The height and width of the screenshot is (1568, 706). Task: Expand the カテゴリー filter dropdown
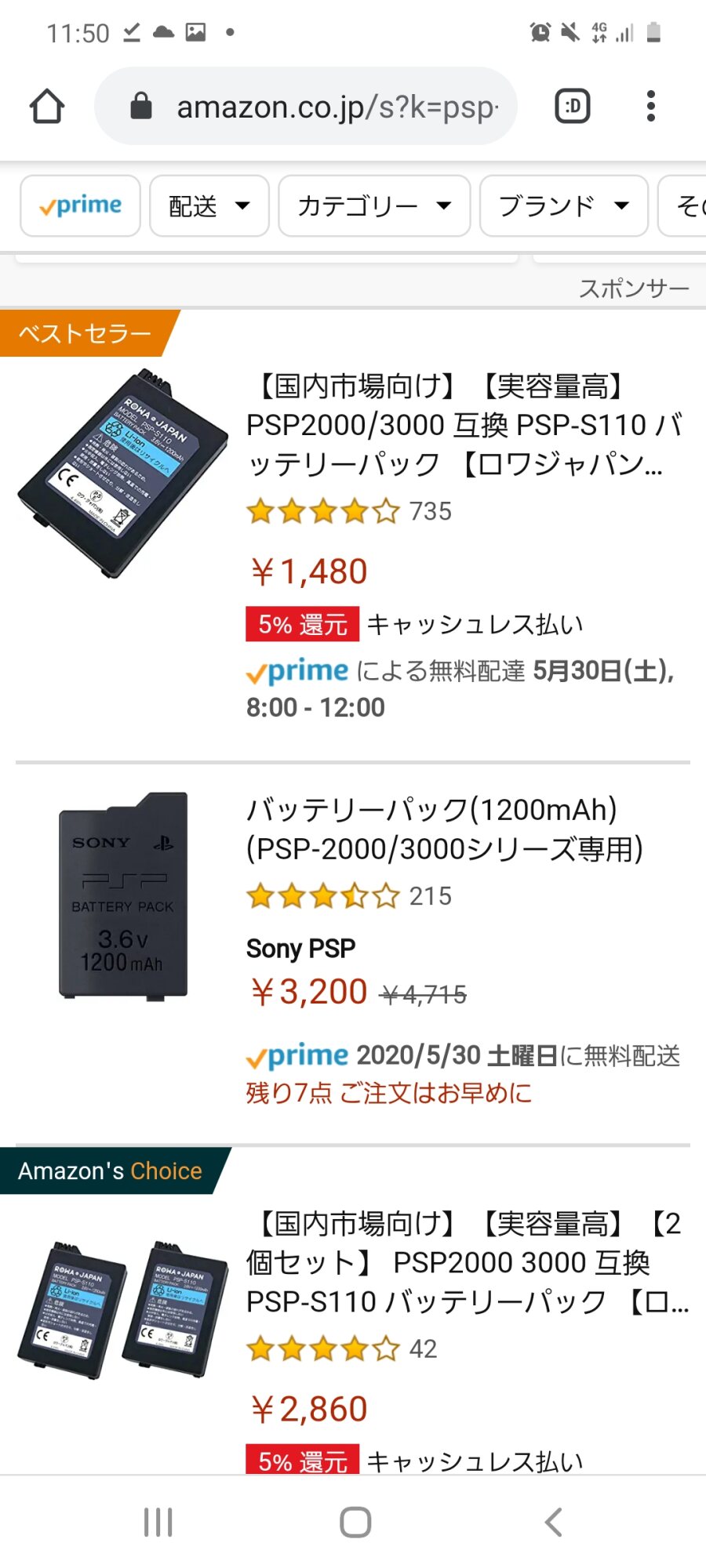(x=374, y=205)
